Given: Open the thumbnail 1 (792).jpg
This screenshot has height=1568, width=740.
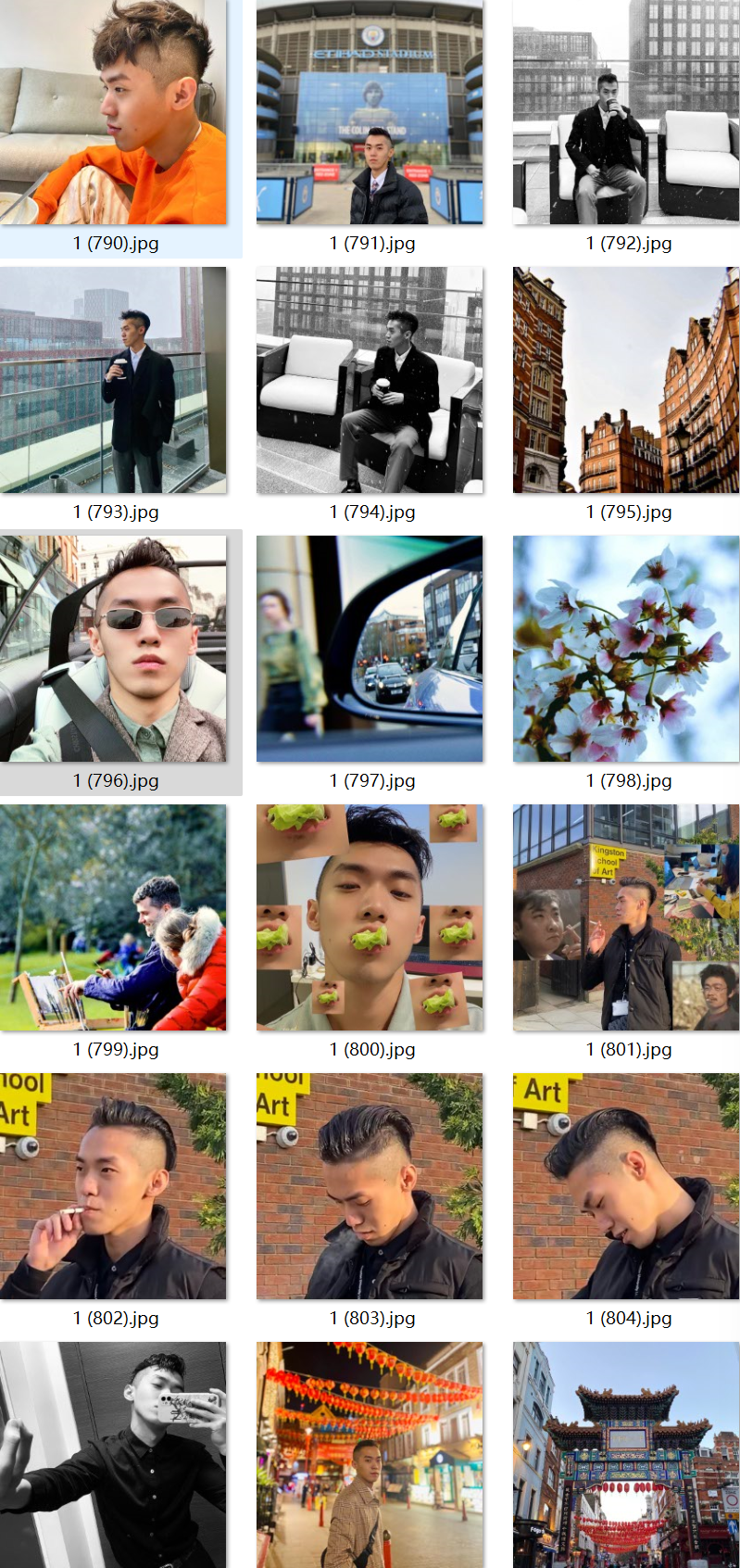Looking at the screenshot, I should (626, 111).
